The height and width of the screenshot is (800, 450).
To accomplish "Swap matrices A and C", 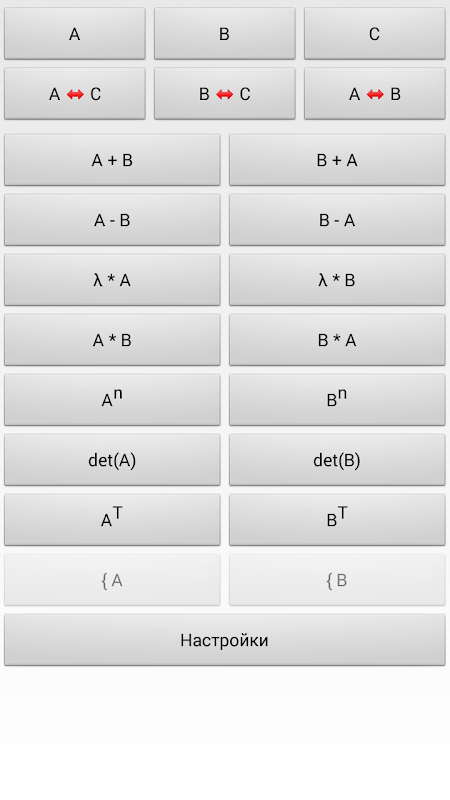I will pos(74,94).
